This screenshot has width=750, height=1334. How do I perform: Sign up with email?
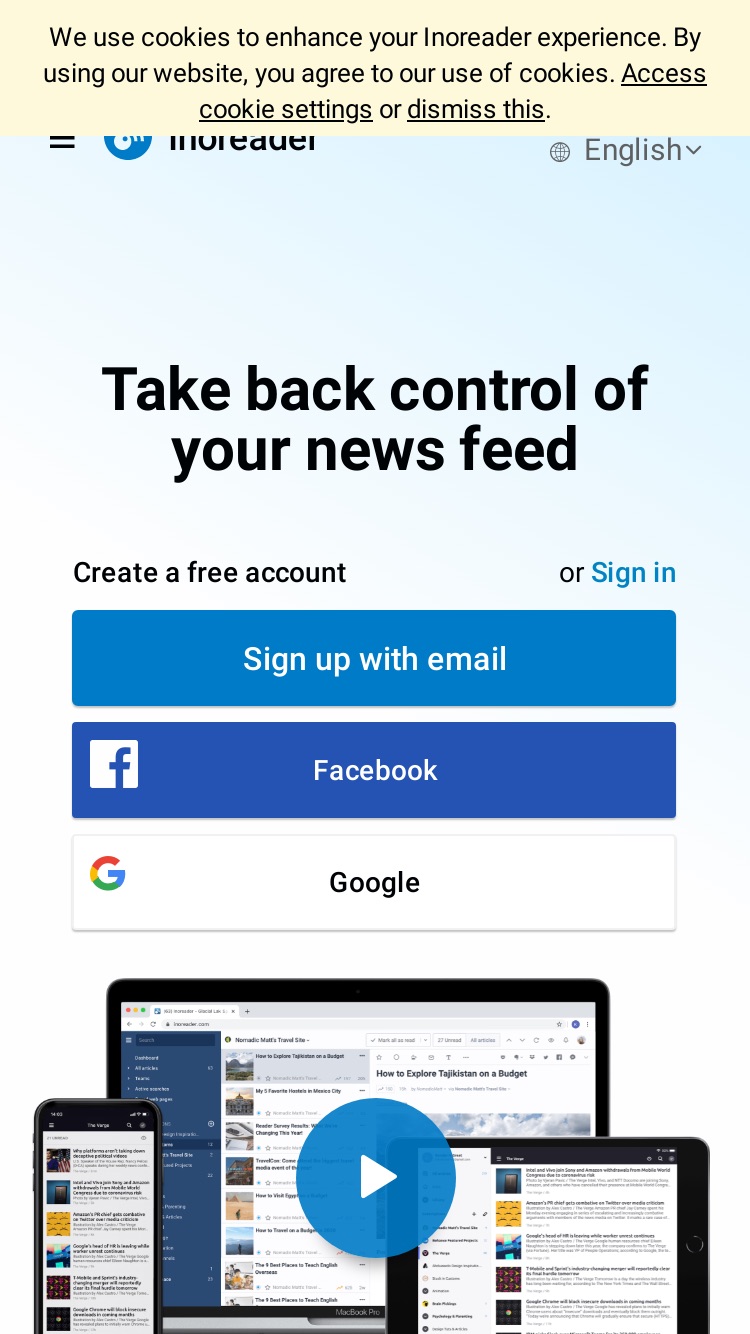pyautogui.click(x=374, y=658)
